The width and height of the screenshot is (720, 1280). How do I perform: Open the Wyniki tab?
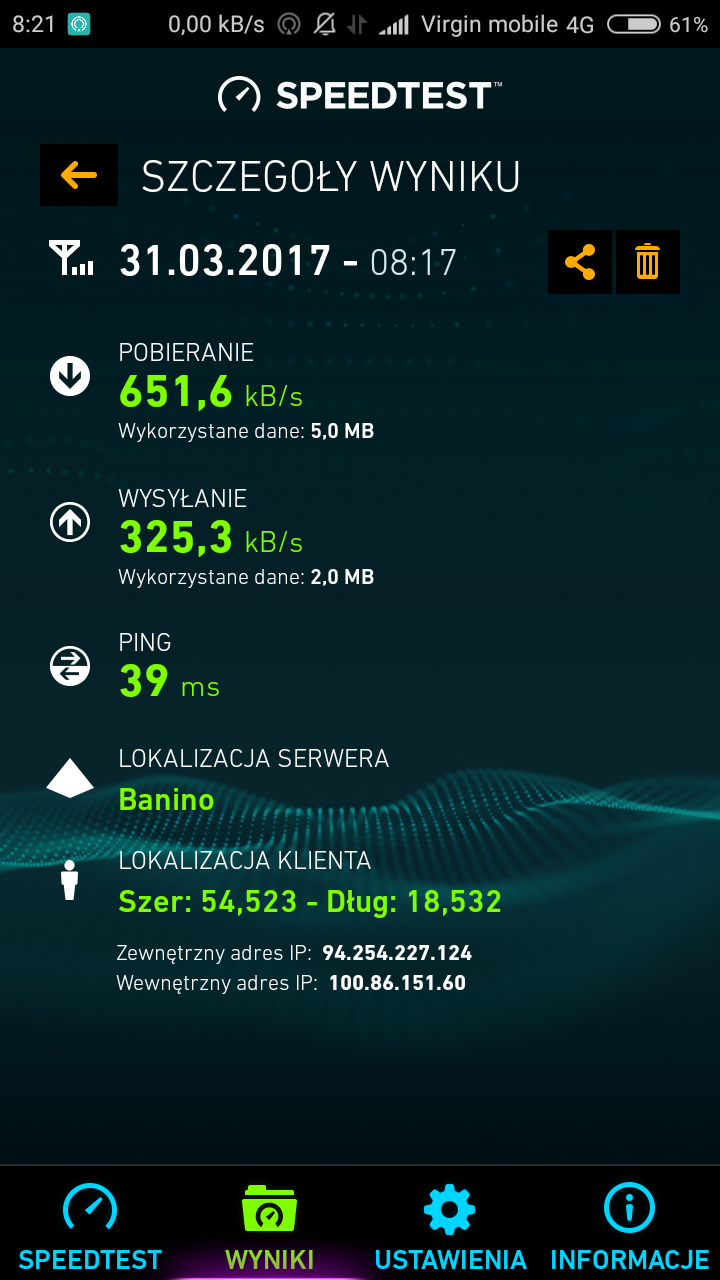[x=269, y=1224]
